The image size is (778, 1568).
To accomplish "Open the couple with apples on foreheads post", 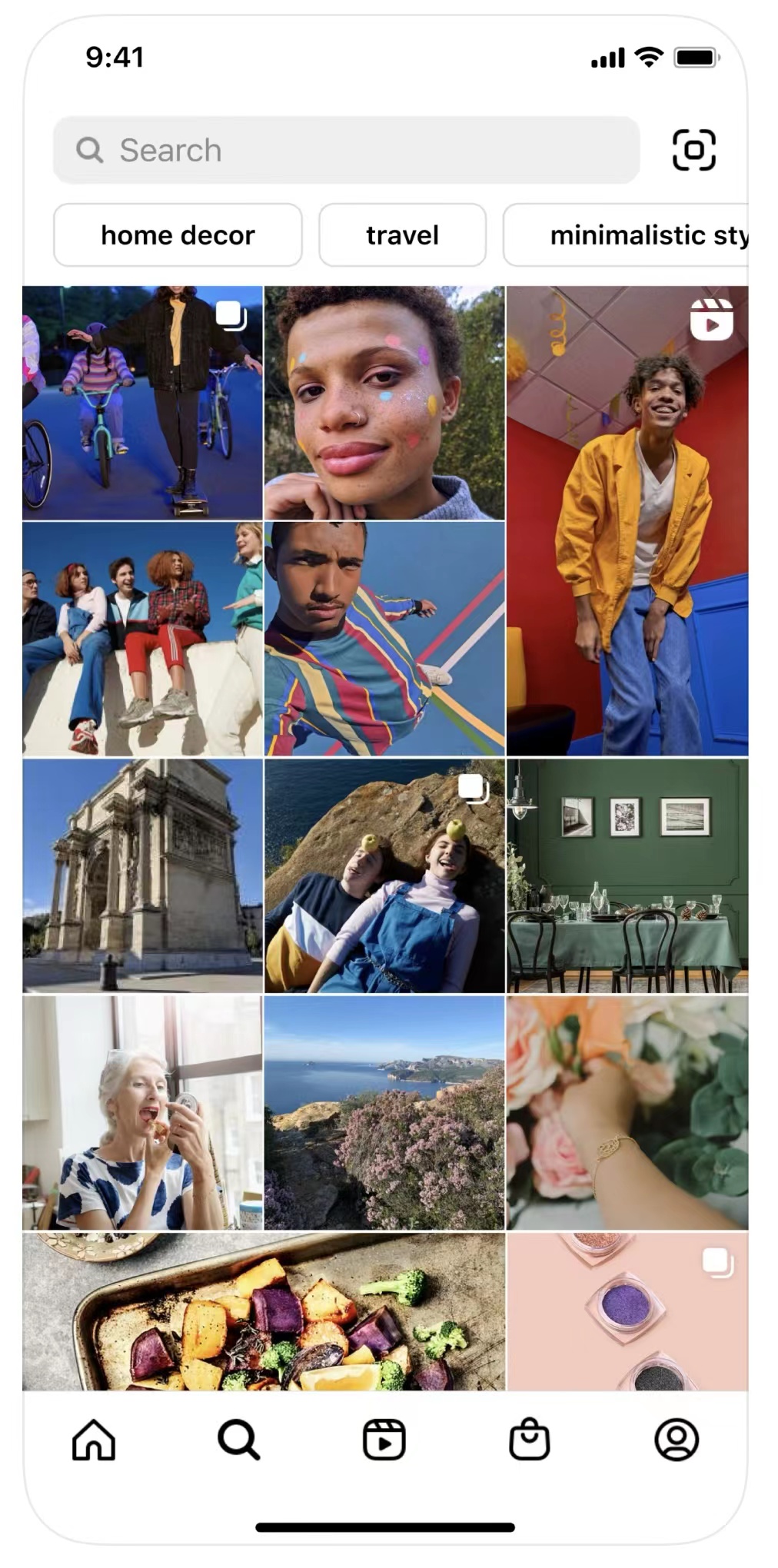I will click(384, 875).
